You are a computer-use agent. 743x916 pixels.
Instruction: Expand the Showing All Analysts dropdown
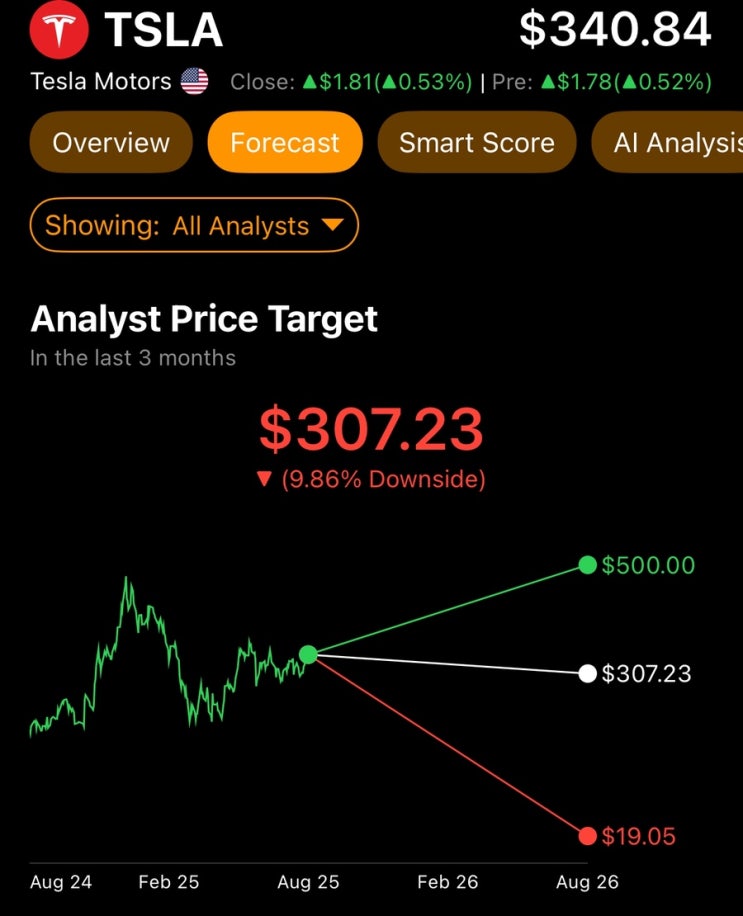[x=194, y=225]
